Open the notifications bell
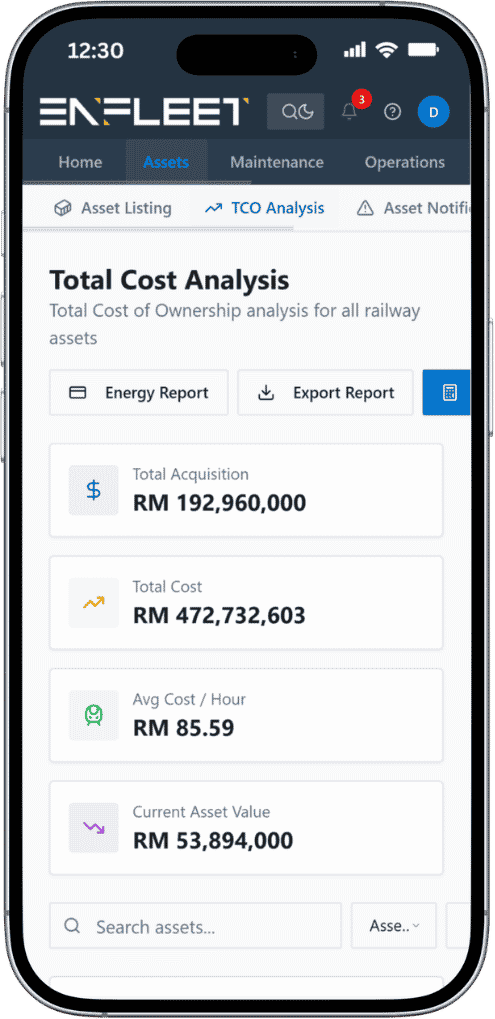The height and width of the screenshot is (1019, 495). [x=350, y=112]
